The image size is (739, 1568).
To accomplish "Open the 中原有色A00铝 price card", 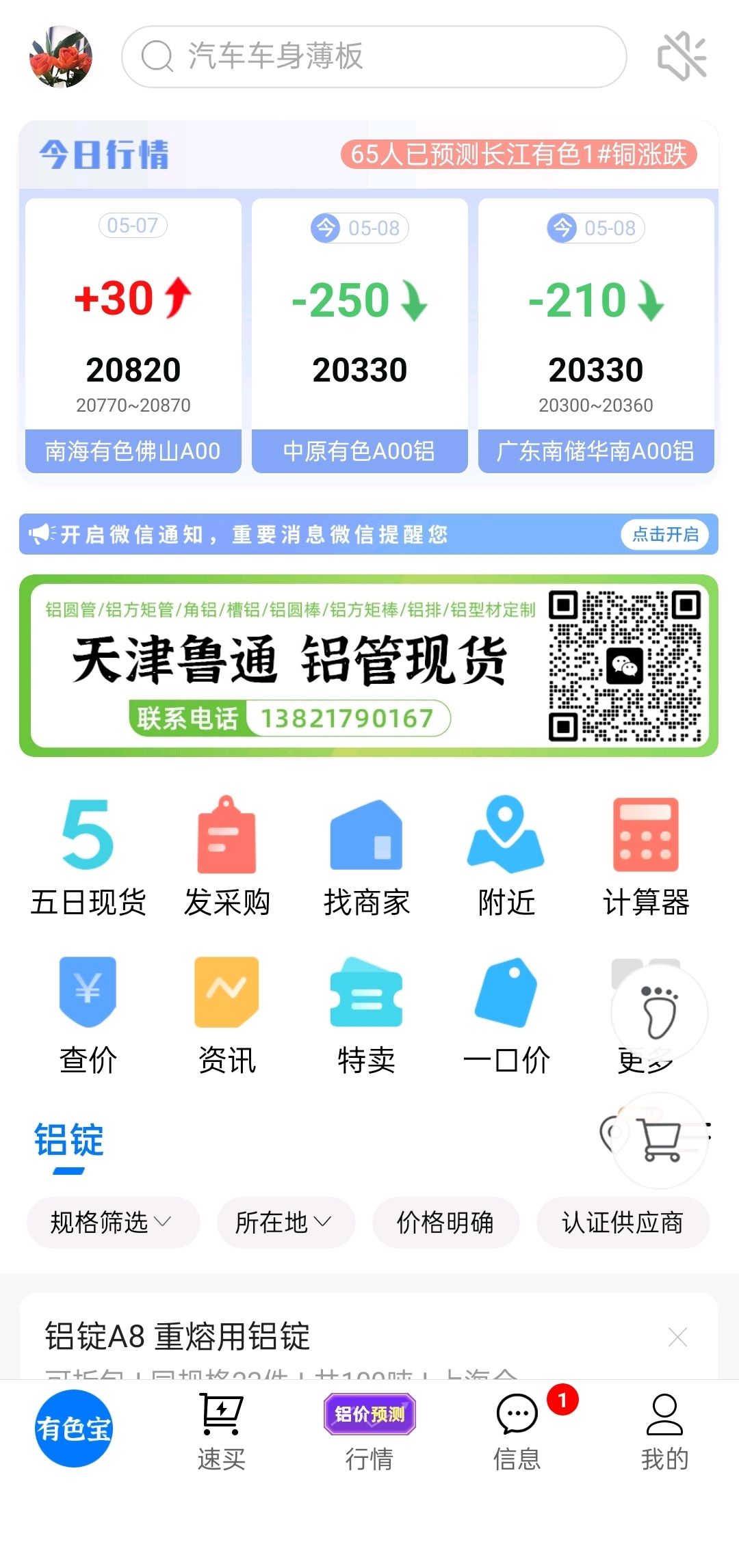I will 360,335.
